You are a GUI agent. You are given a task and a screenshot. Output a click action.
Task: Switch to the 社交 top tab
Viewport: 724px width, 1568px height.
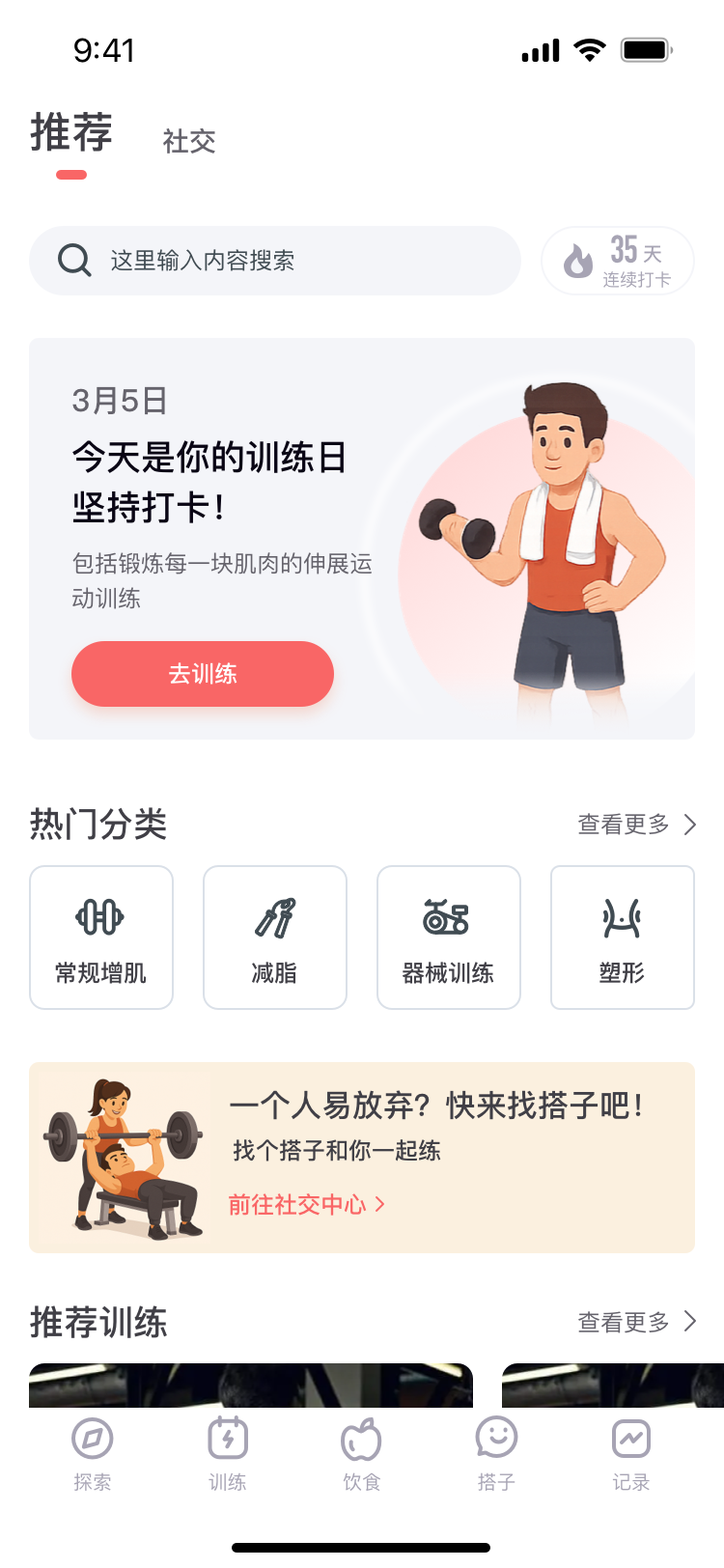(x=189, y=141)
